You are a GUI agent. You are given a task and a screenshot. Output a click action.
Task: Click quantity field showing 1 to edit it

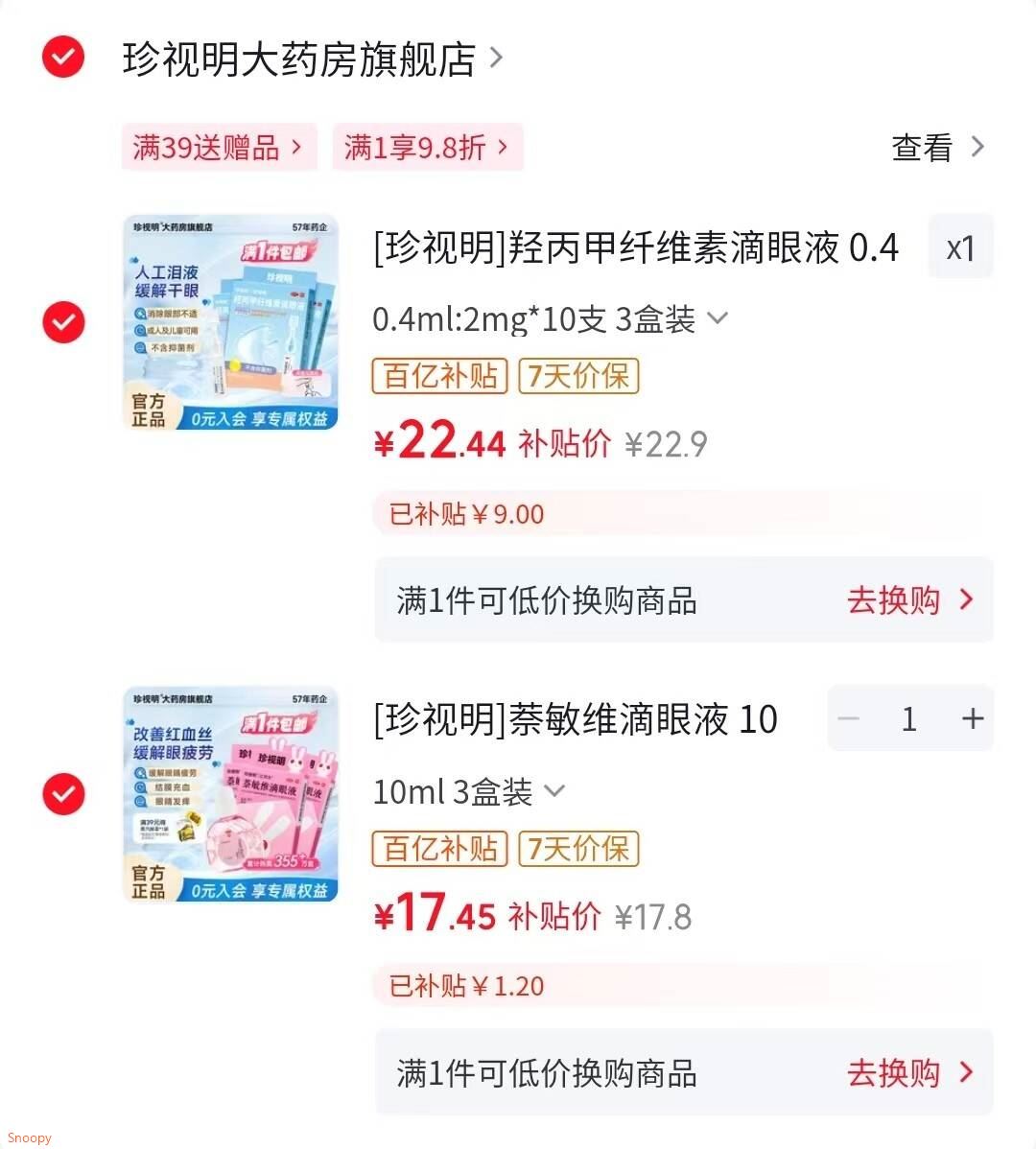pos(909,718)
